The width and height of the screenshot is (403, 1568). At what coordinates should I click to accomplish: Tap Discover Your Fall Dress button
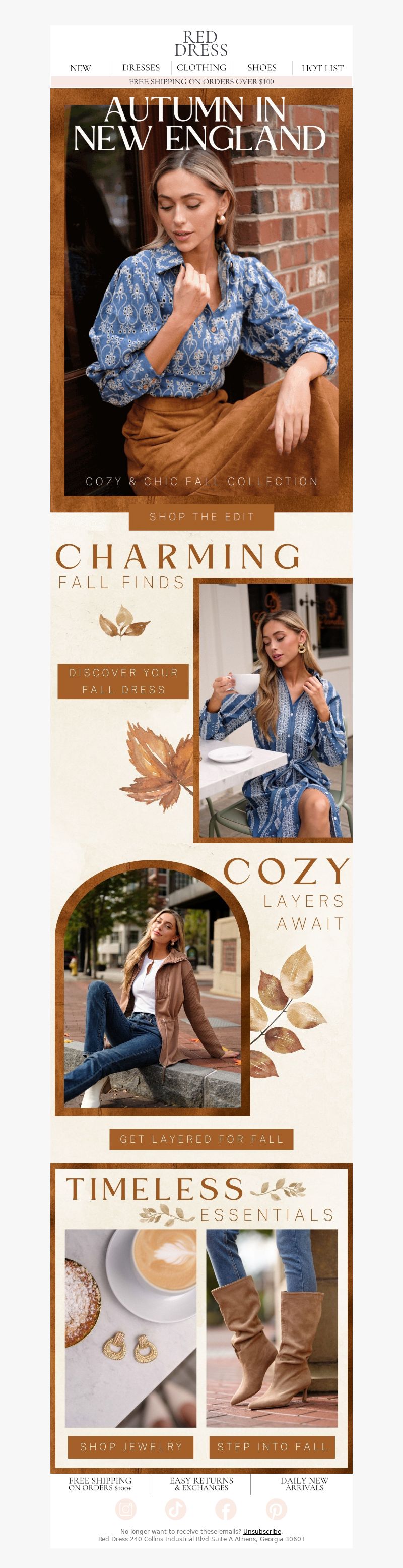click(x=123, y=681)
